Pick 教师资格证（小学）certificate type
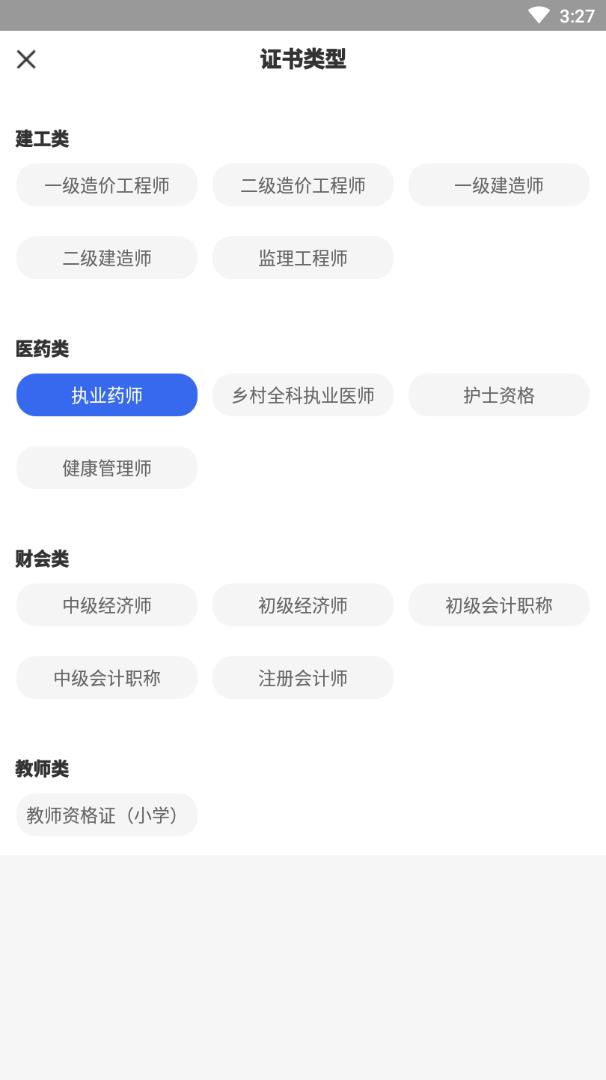This screenshot has width=606, height=1080. pos(107,815)
